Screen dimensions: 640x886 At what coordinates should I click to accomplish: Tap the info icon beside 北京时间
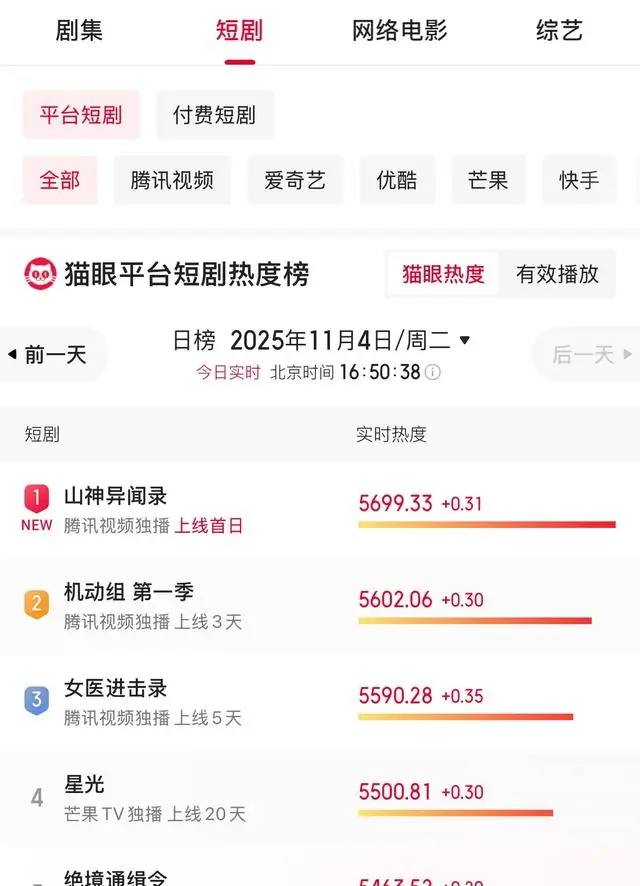[x=433, y=373]
